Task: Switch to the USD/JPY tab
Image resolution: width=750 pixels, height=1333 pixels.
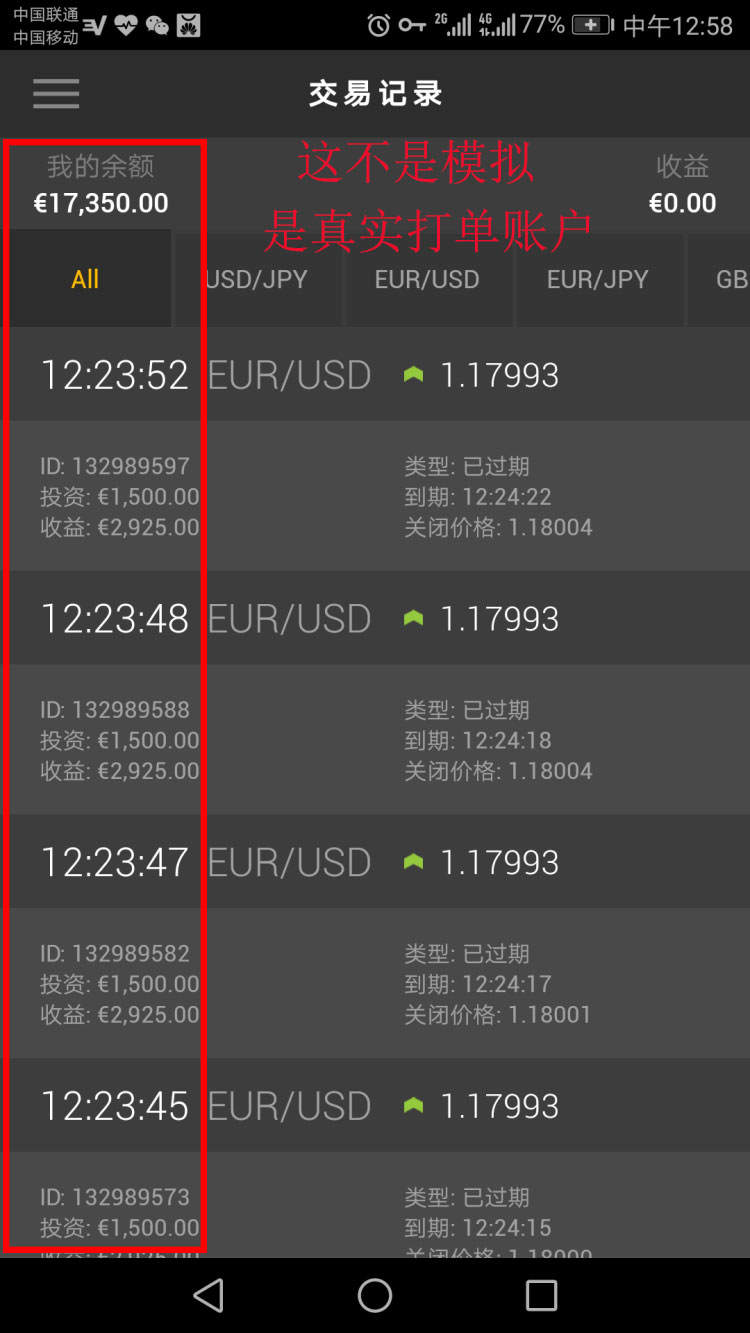Action: 258,279
